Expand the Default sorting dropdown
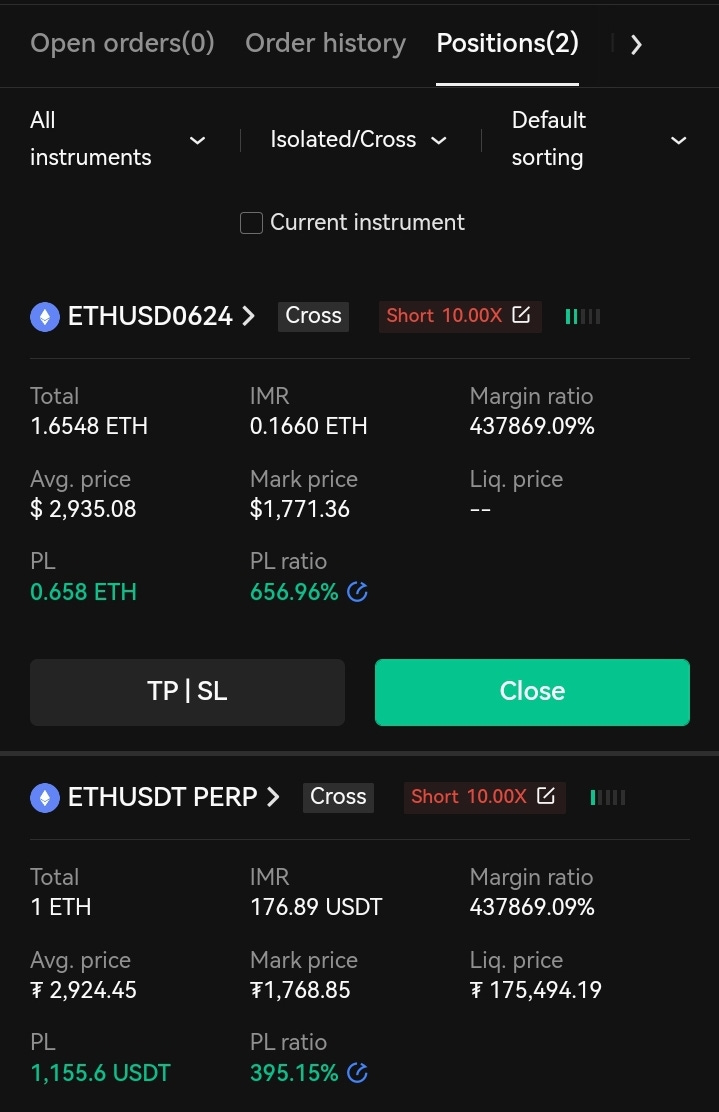719x1112 pixels. tap(598, 139)
